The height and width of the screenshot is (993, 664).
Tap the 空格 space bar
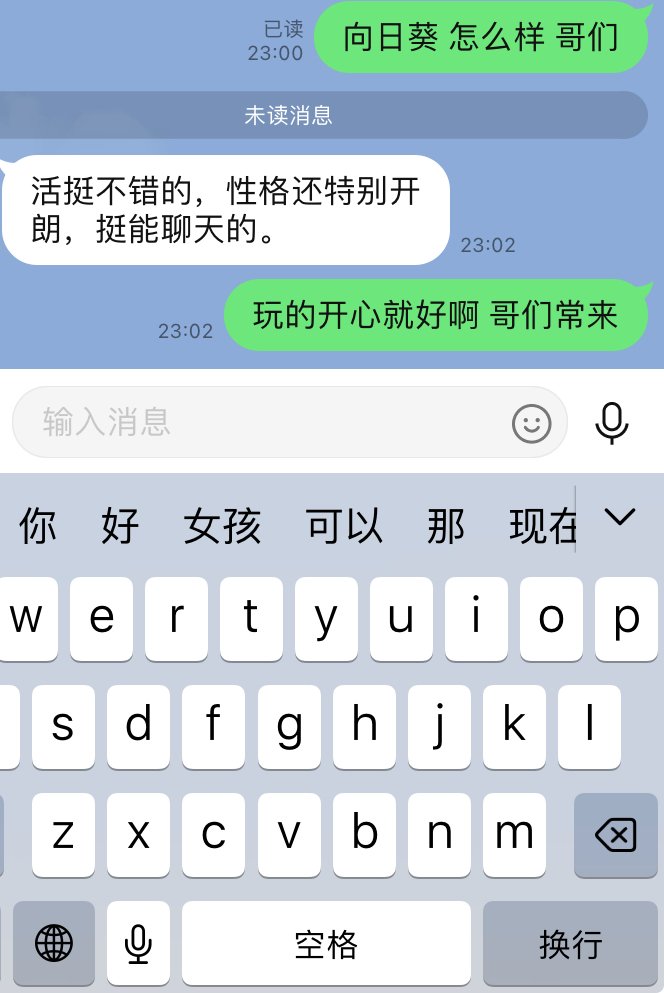(326, 943)
